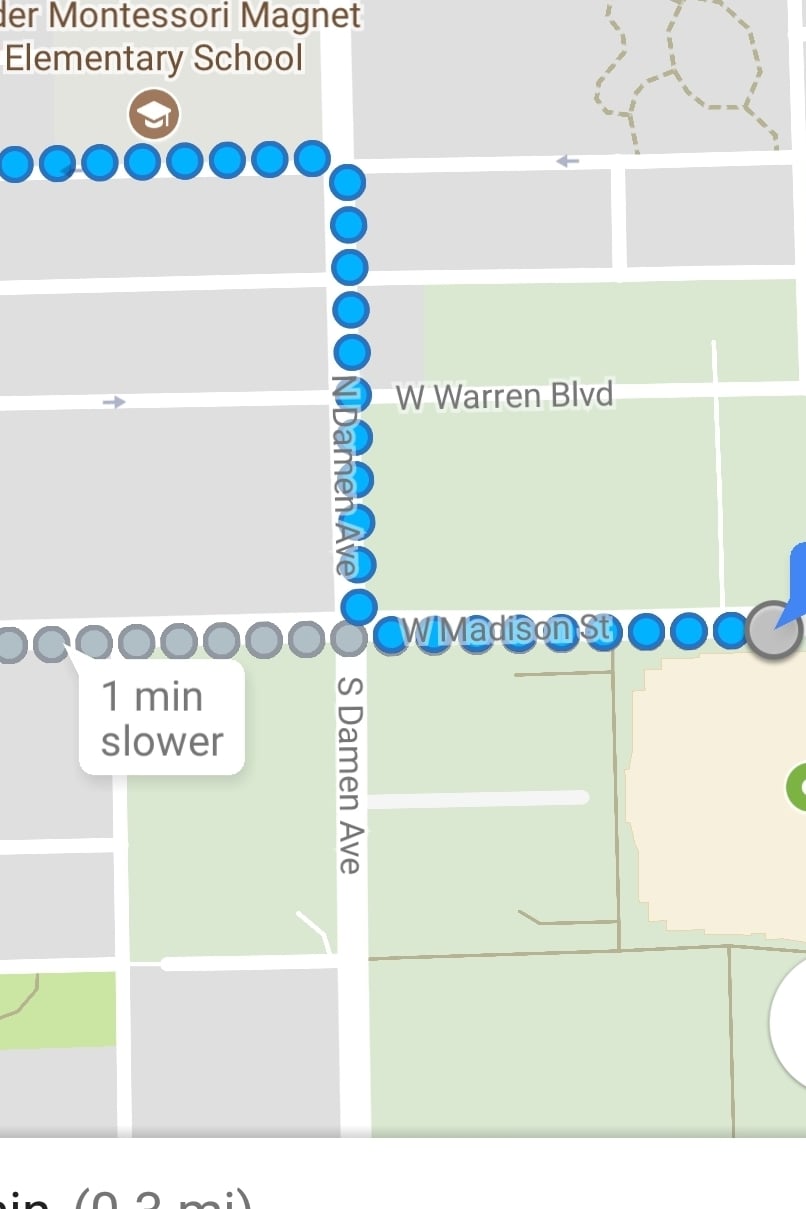Tap the green place marker on the map

[798, 787]
